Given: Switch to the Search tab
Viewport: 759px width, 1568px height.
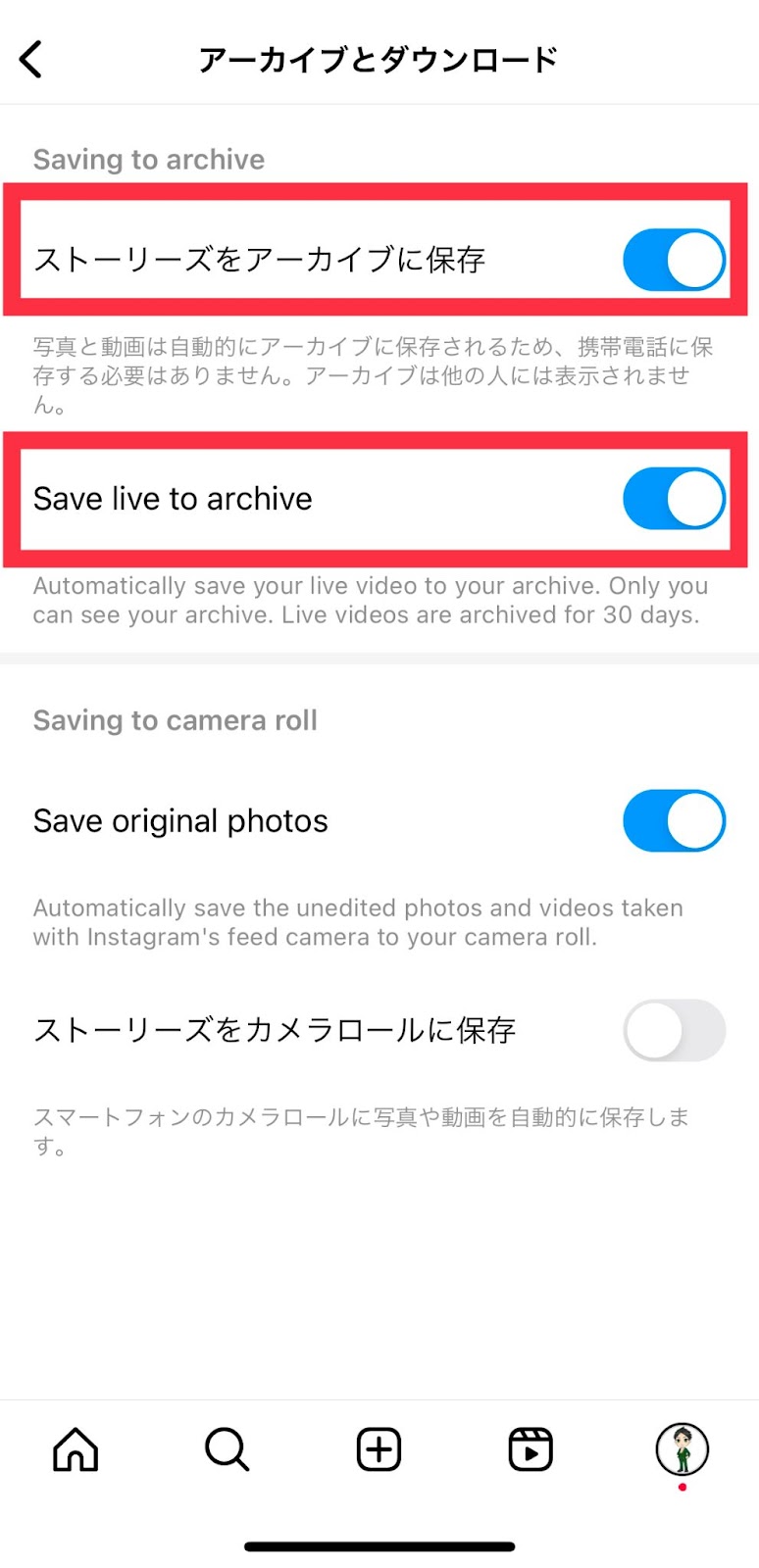Looking at the screenshot, I should pyautogui.click(x=227, y=1449).
